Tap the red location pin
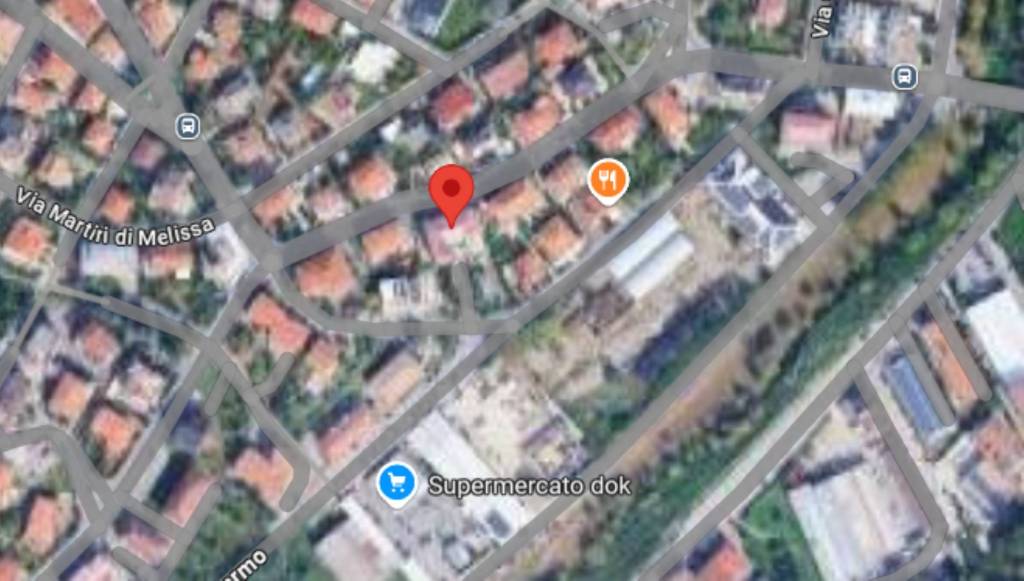This screenshot has width=1024, height=581. point(451,190)
